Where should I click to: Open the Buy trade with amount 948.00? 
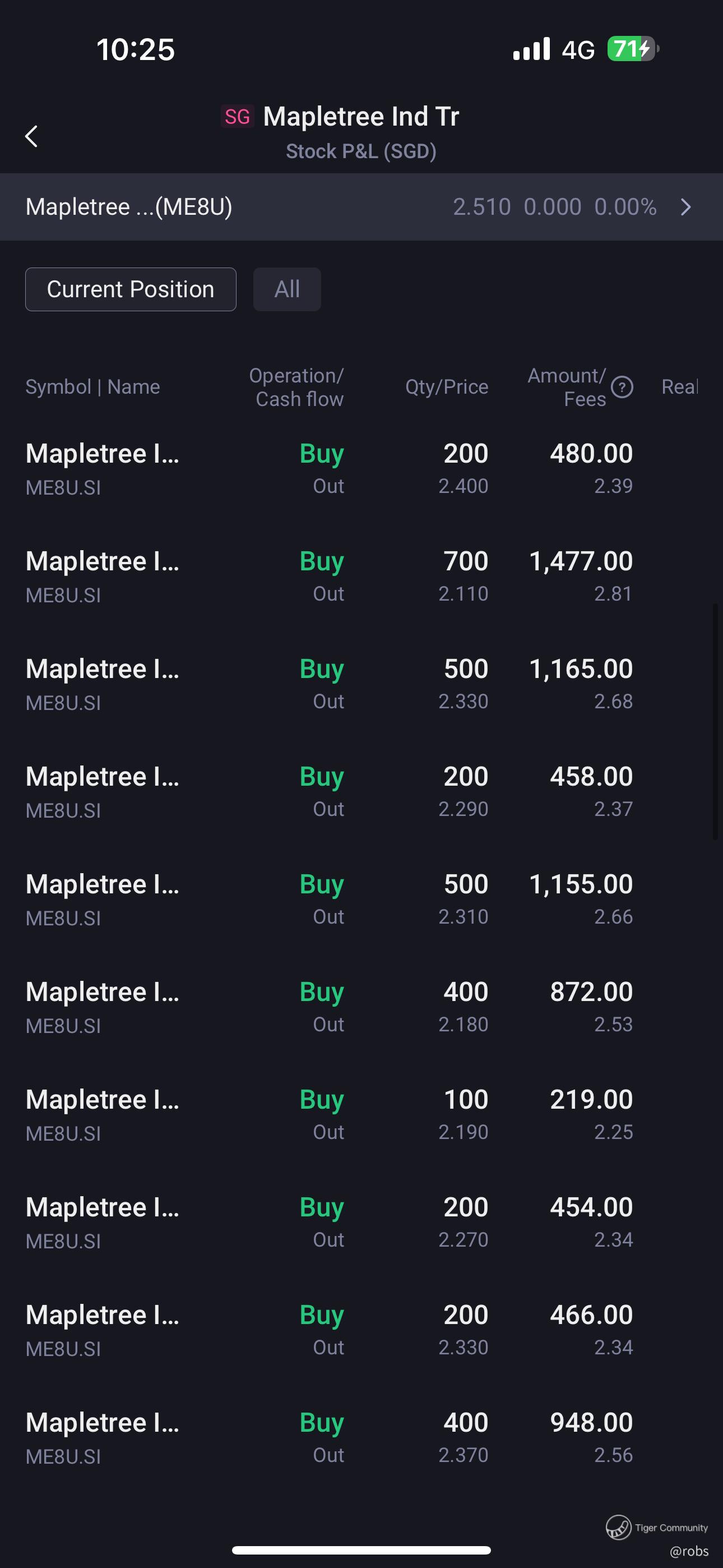pyautogui.click(x=361, y=1437)
